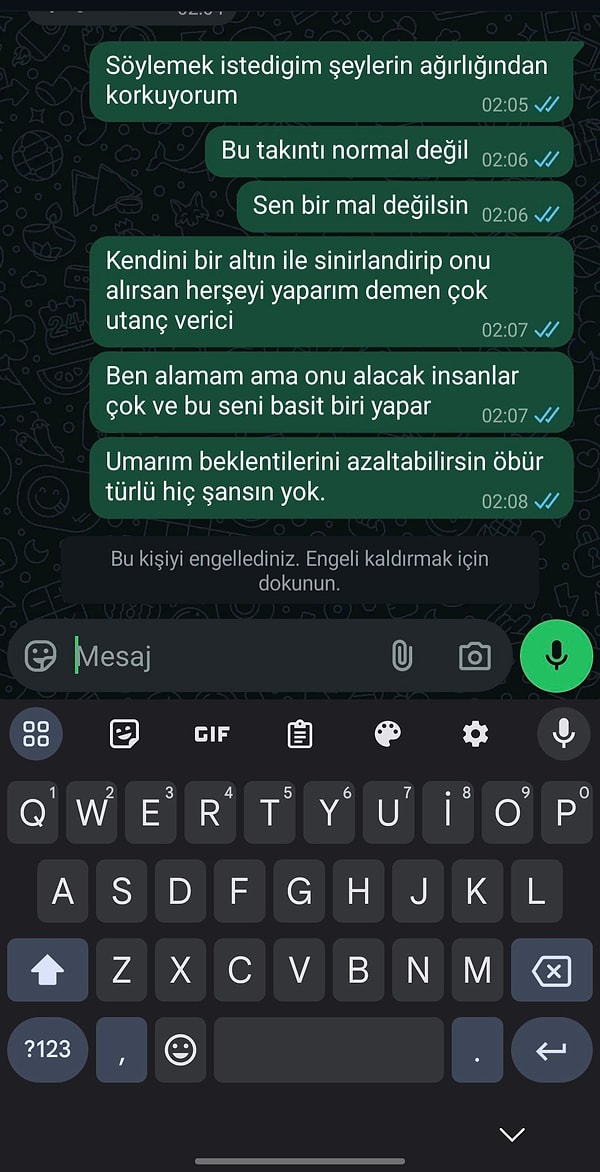This screenshot has width=600, height=1172.
Task: Tap the blocked notice to unblock this contact
Action: pyautogui.click(x=299, y=571)
